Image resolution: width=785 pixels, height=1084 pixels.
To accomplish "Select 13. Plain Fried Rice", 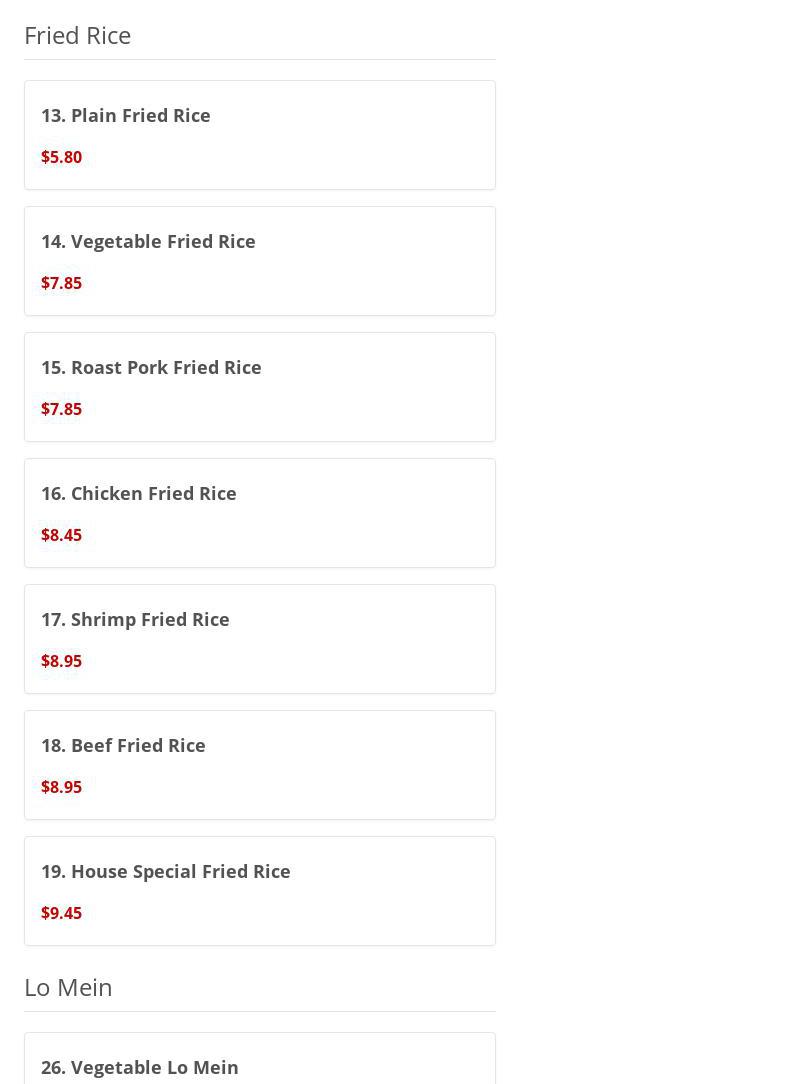I will click(x=259, y=135).
